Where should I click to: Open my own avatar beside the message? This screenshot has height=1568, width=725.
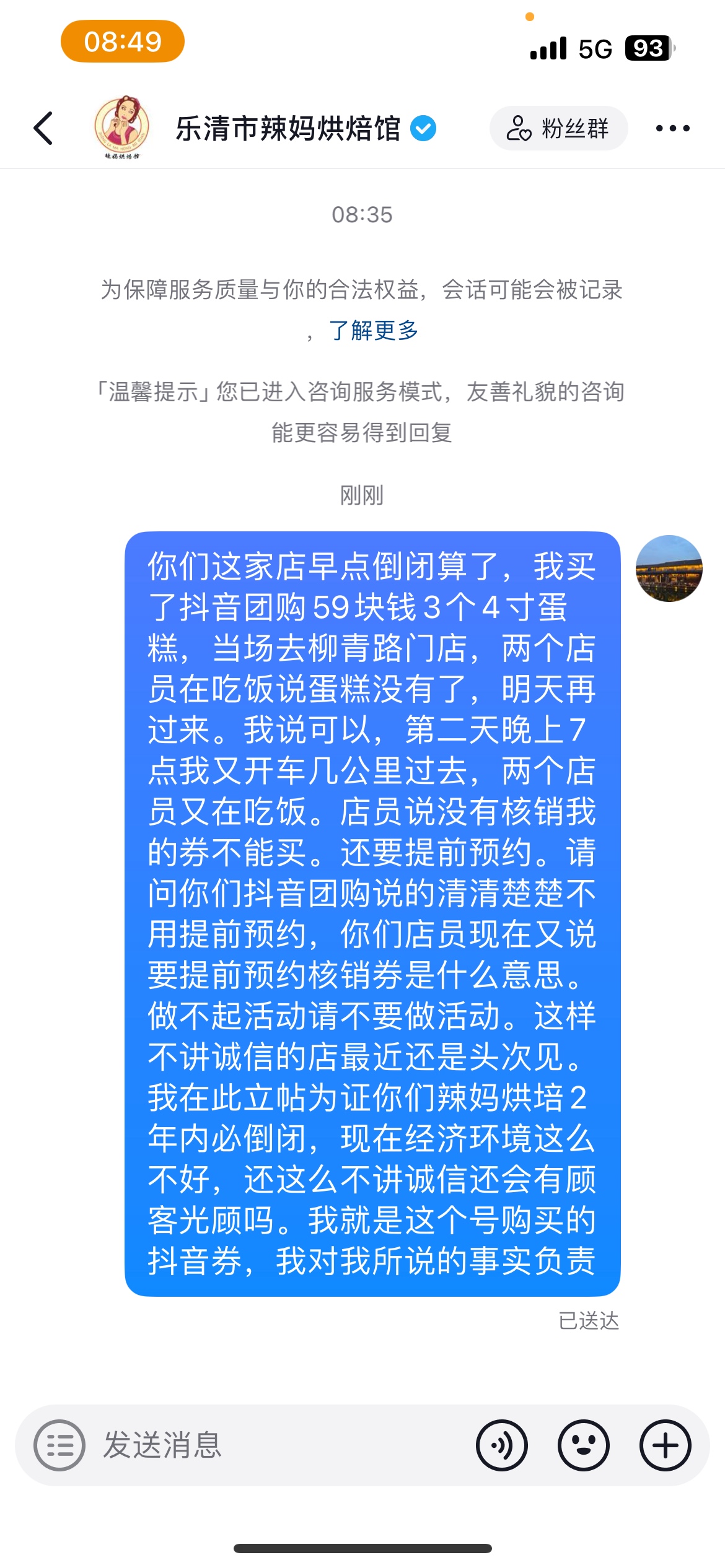669,568
